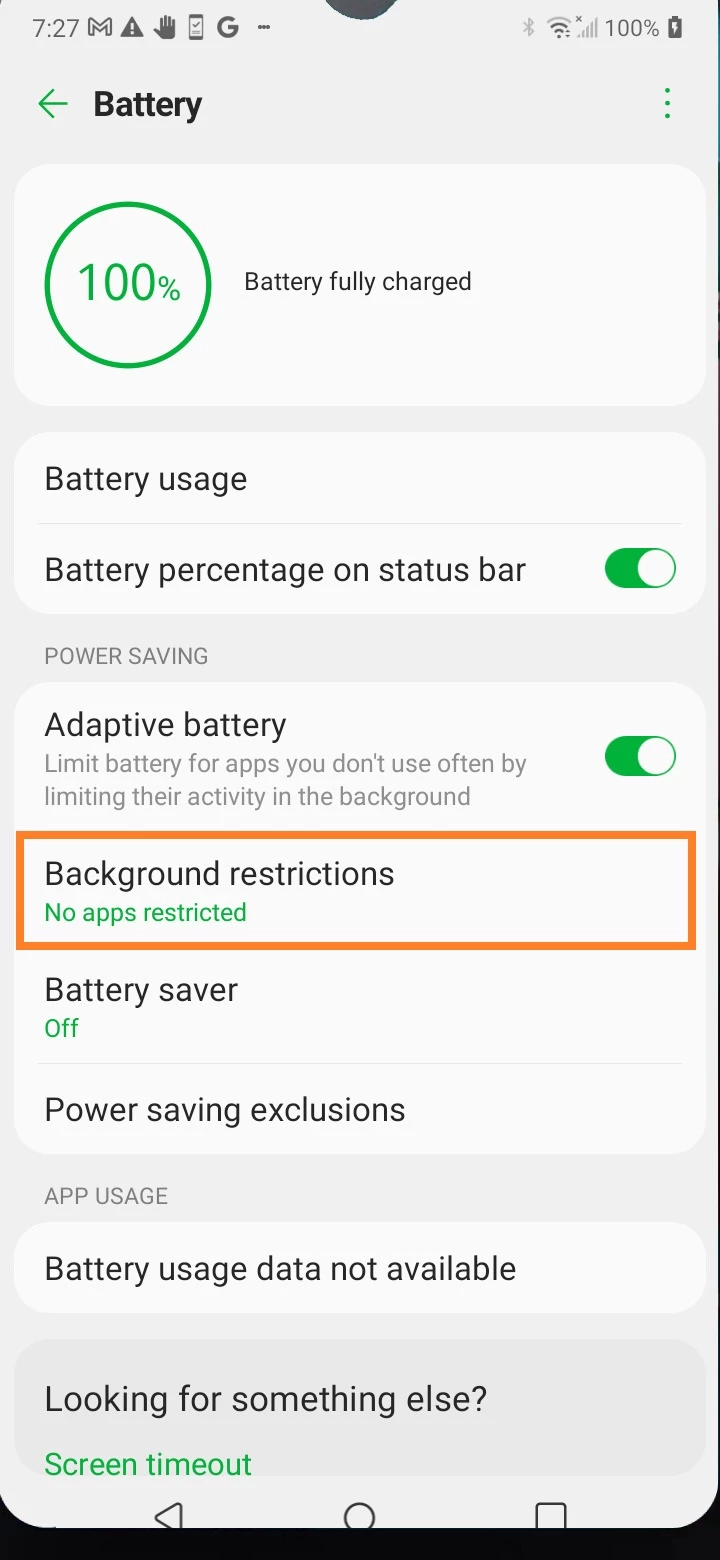Go back from Battery settings

[x=52, y=104]
